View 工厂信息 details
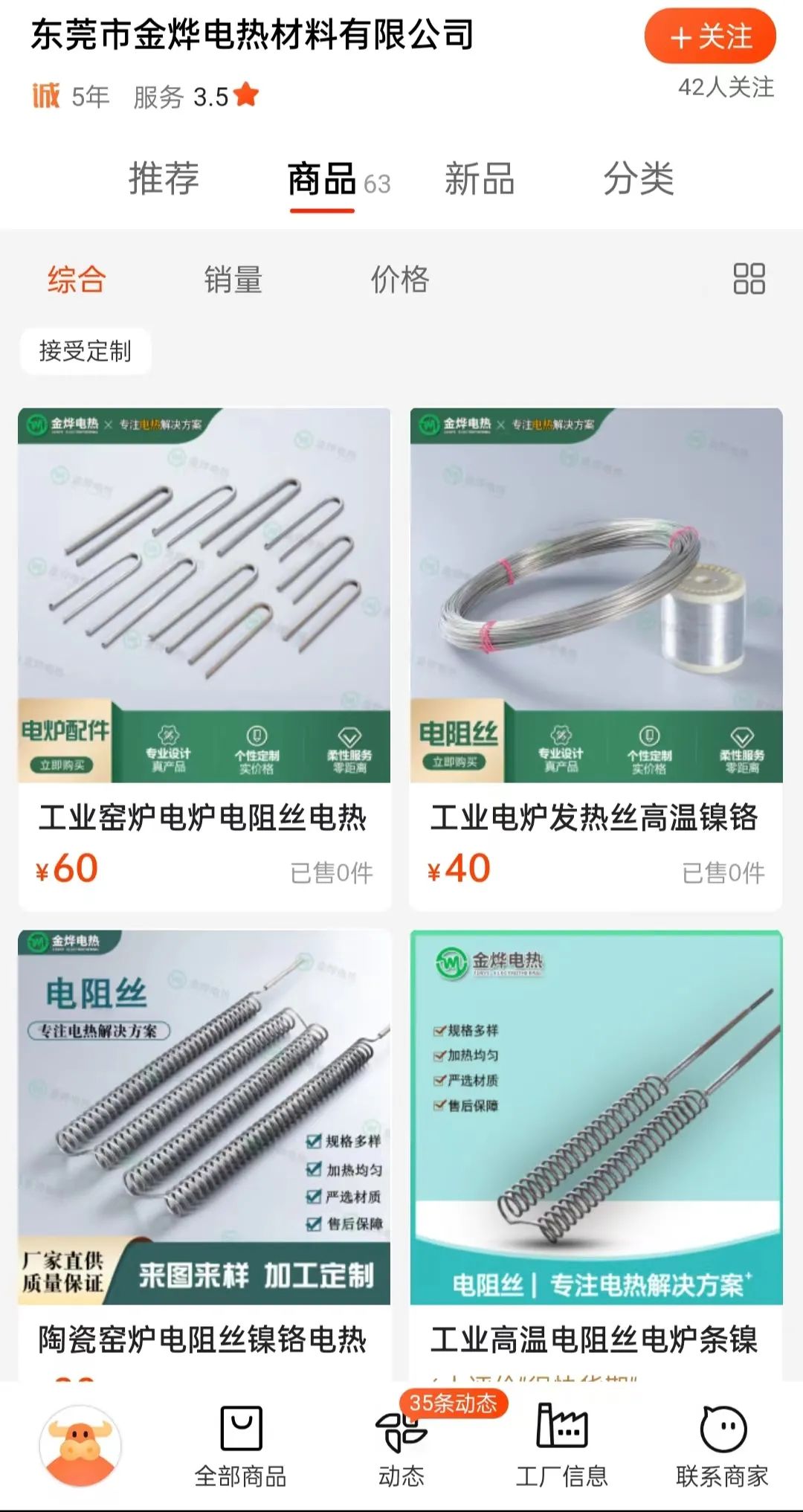The width and height of the screenshot is (803, 1512). pos(562,1446)
